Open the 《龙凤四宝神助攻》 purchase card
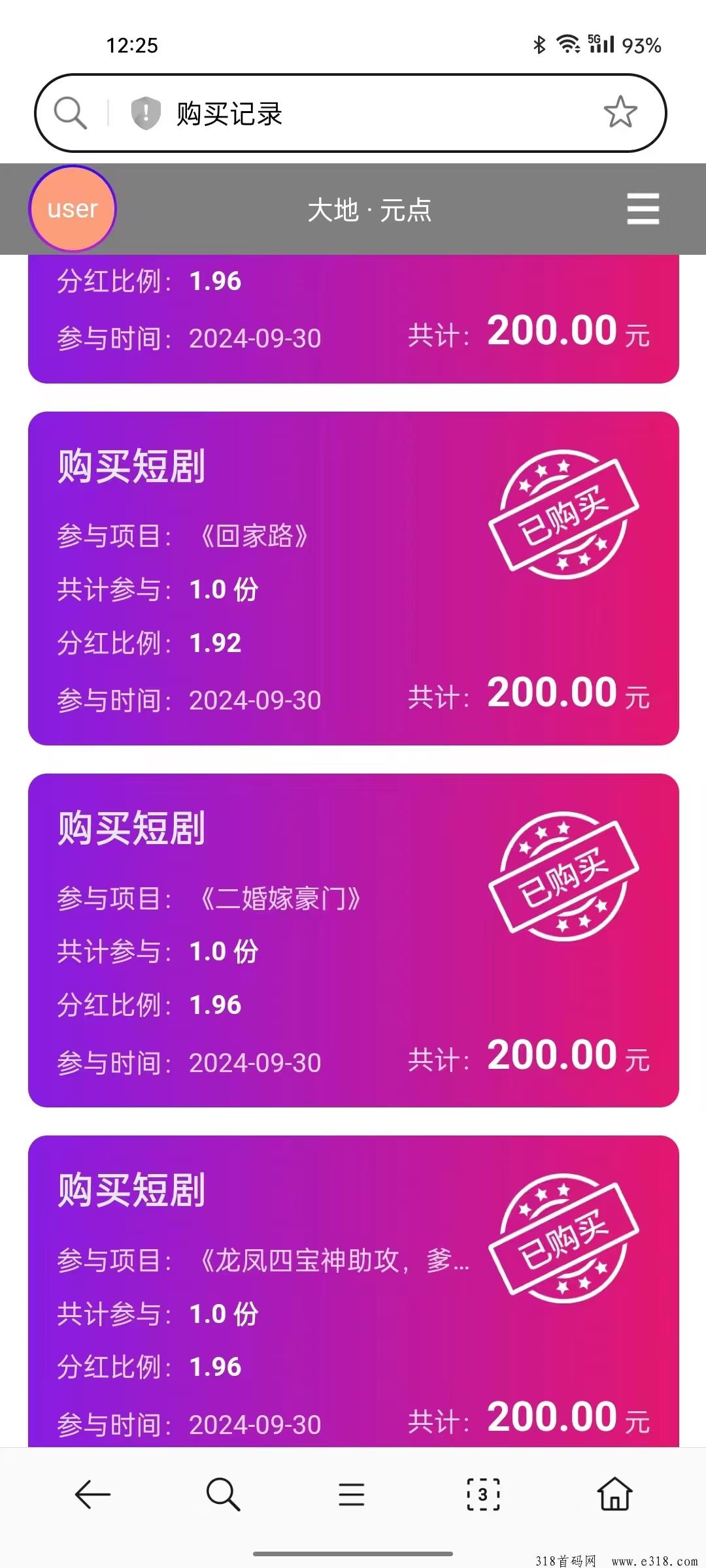 click(x=353, y=1291)
